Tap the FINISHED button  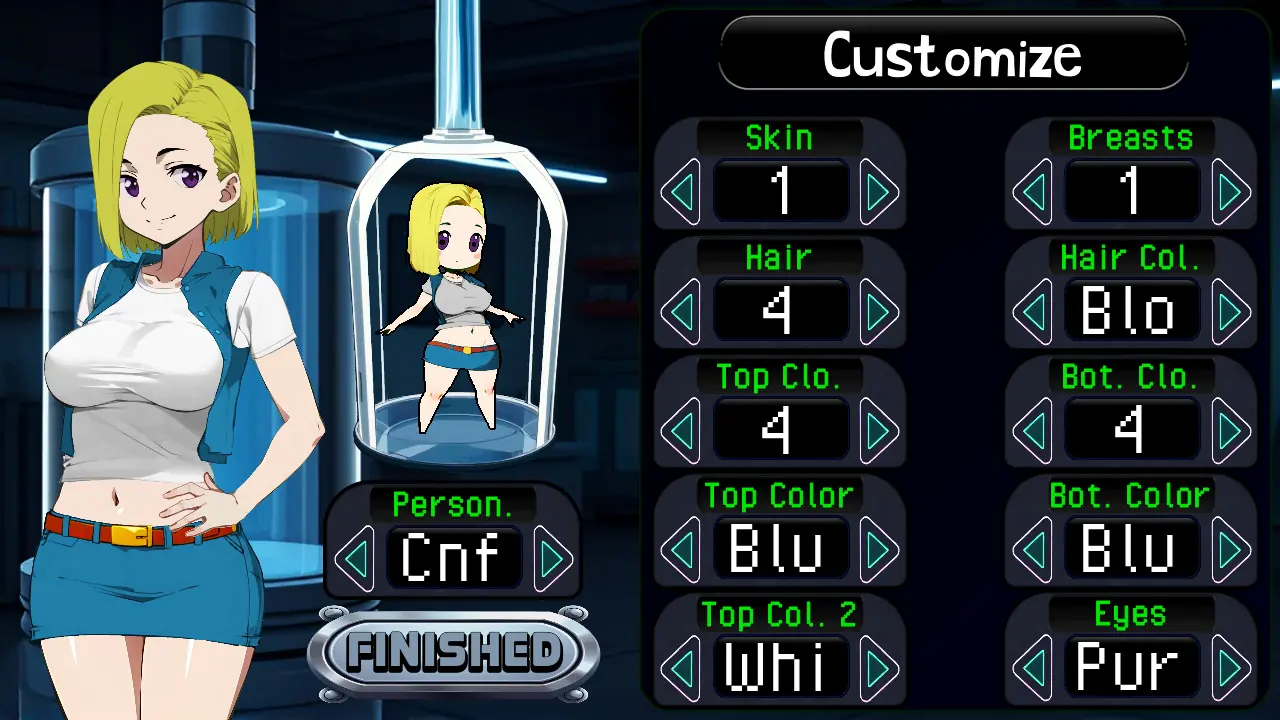coord(454,653)
